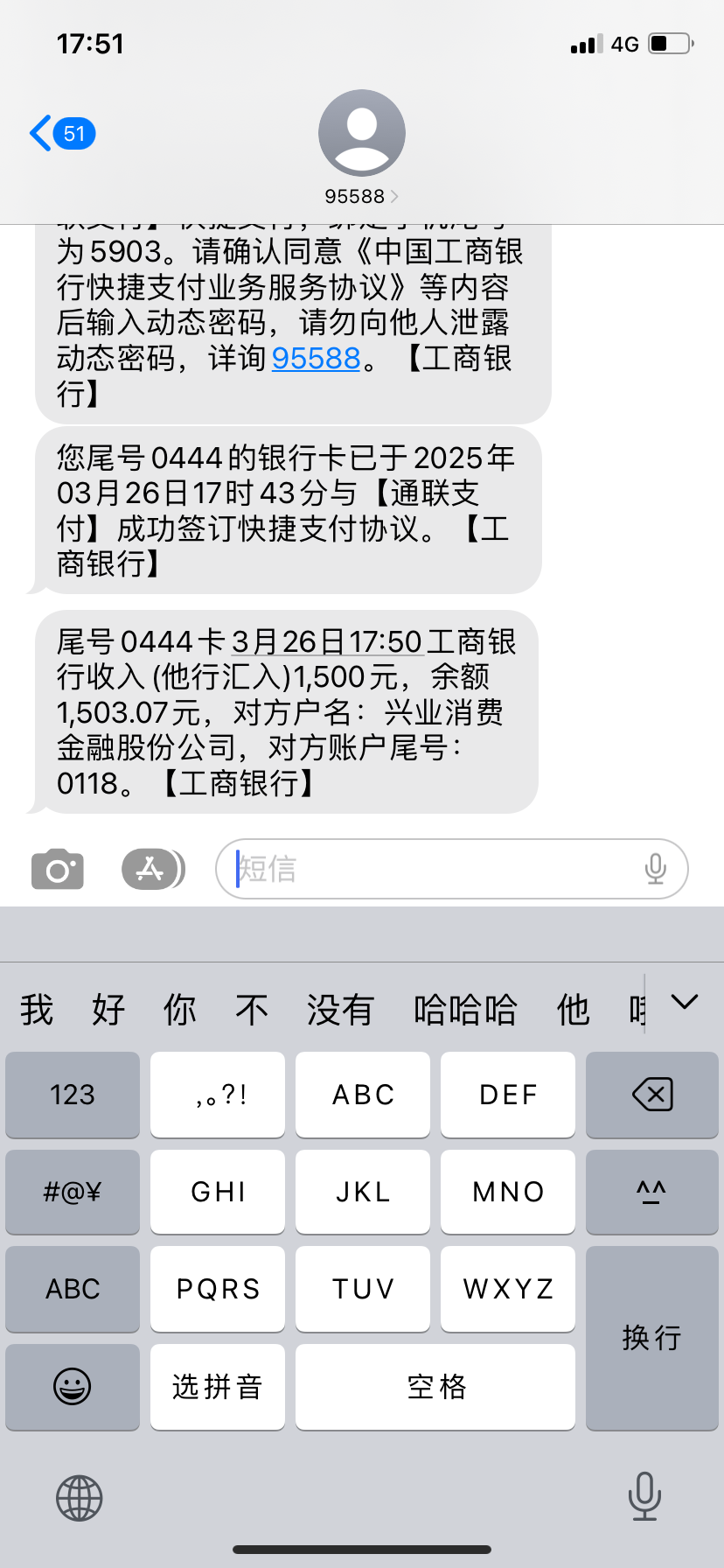Viewport: 724px width, 1568px height.
Task: Open the emoji keyboard
Action: (x=73, y=1387)
